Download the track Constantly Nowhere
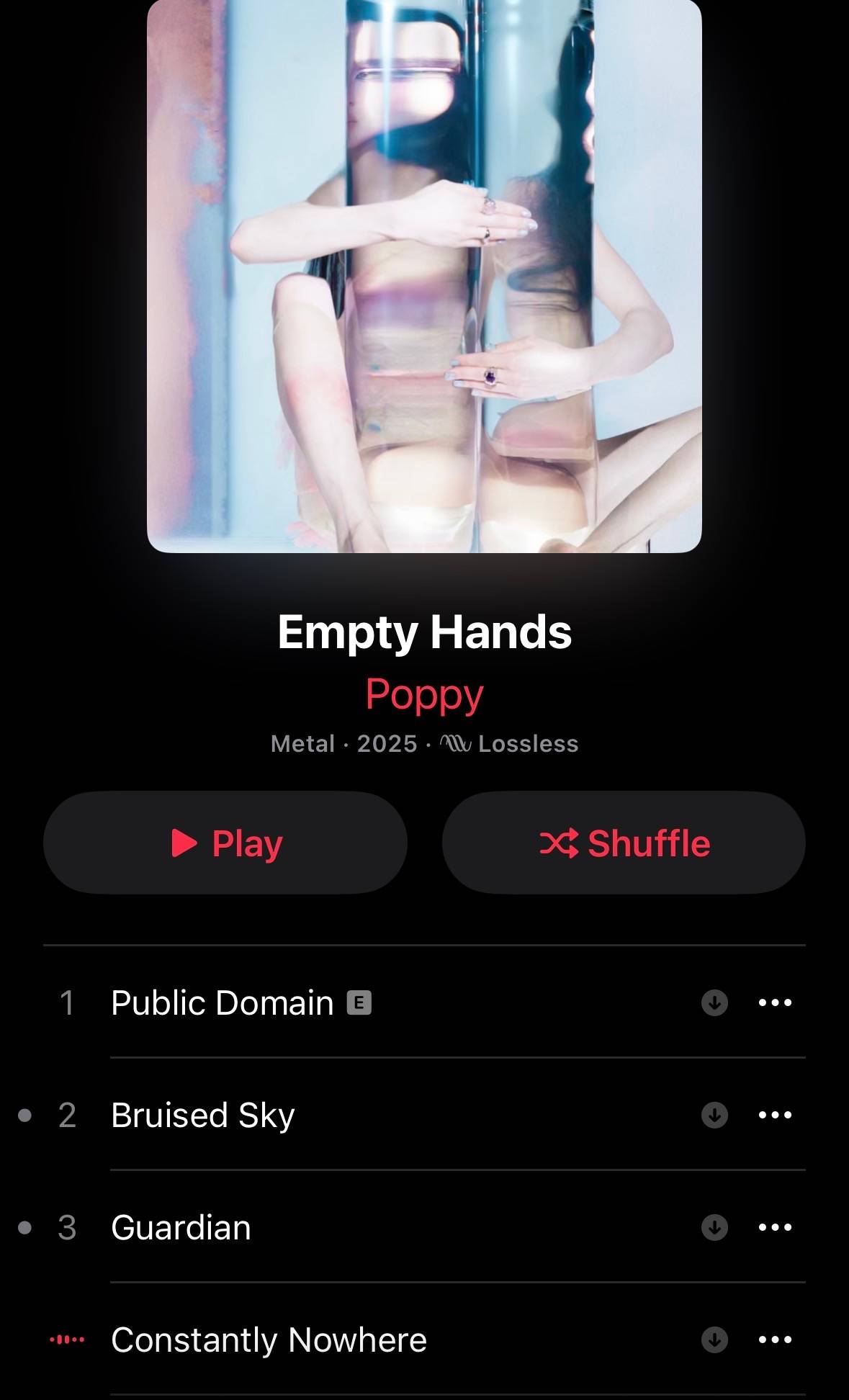The width and height of the screenshot is (849, 1400). tap(714, 1340)
